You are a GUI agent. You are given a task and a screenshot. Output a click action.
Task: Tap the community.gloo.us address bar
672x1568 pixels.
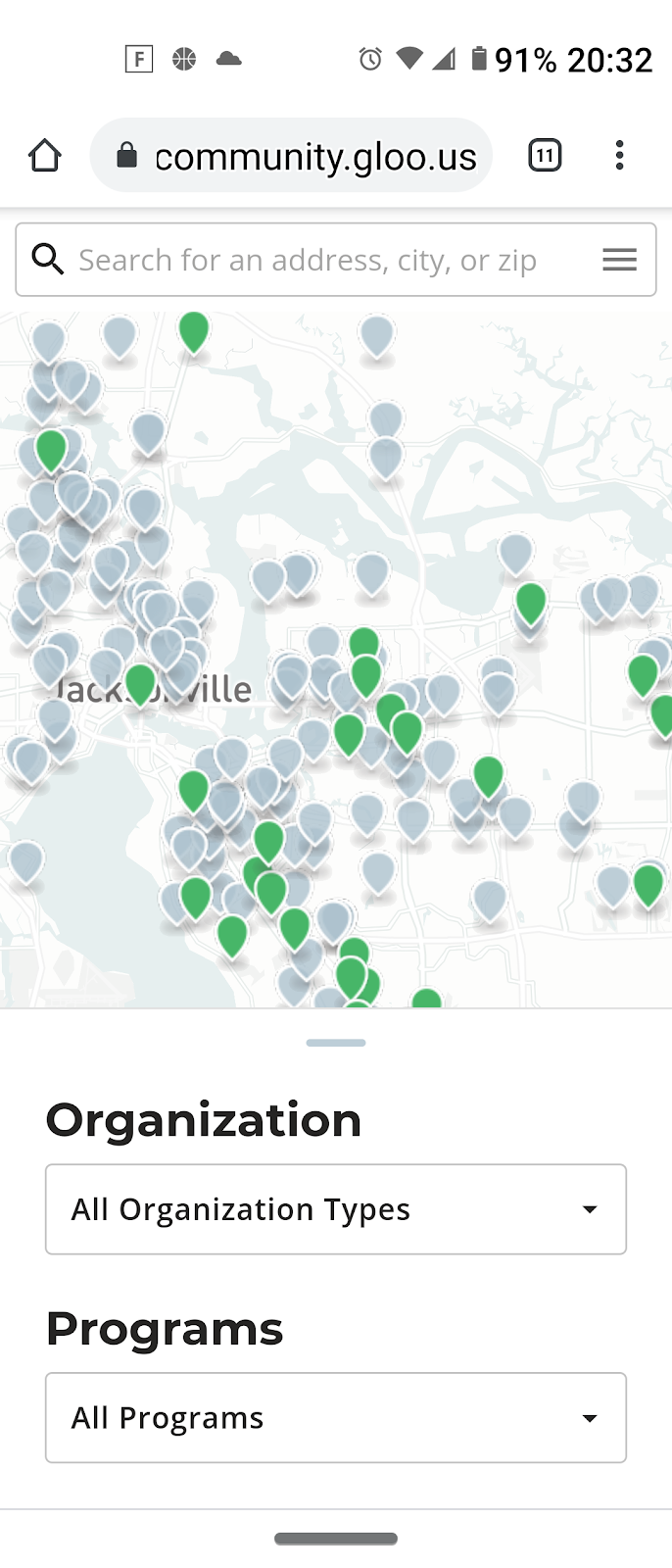[304, 156]
